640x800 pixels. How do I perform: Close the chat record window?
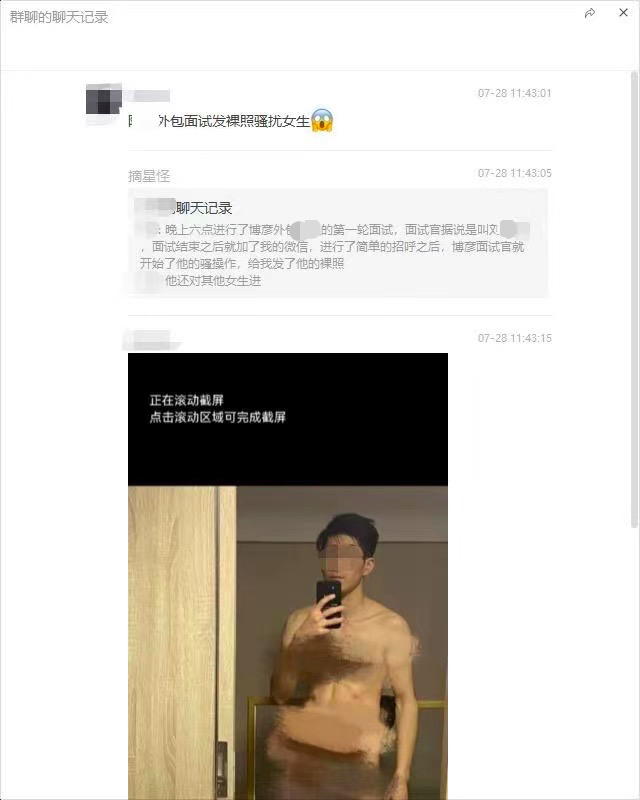[623, 13]
